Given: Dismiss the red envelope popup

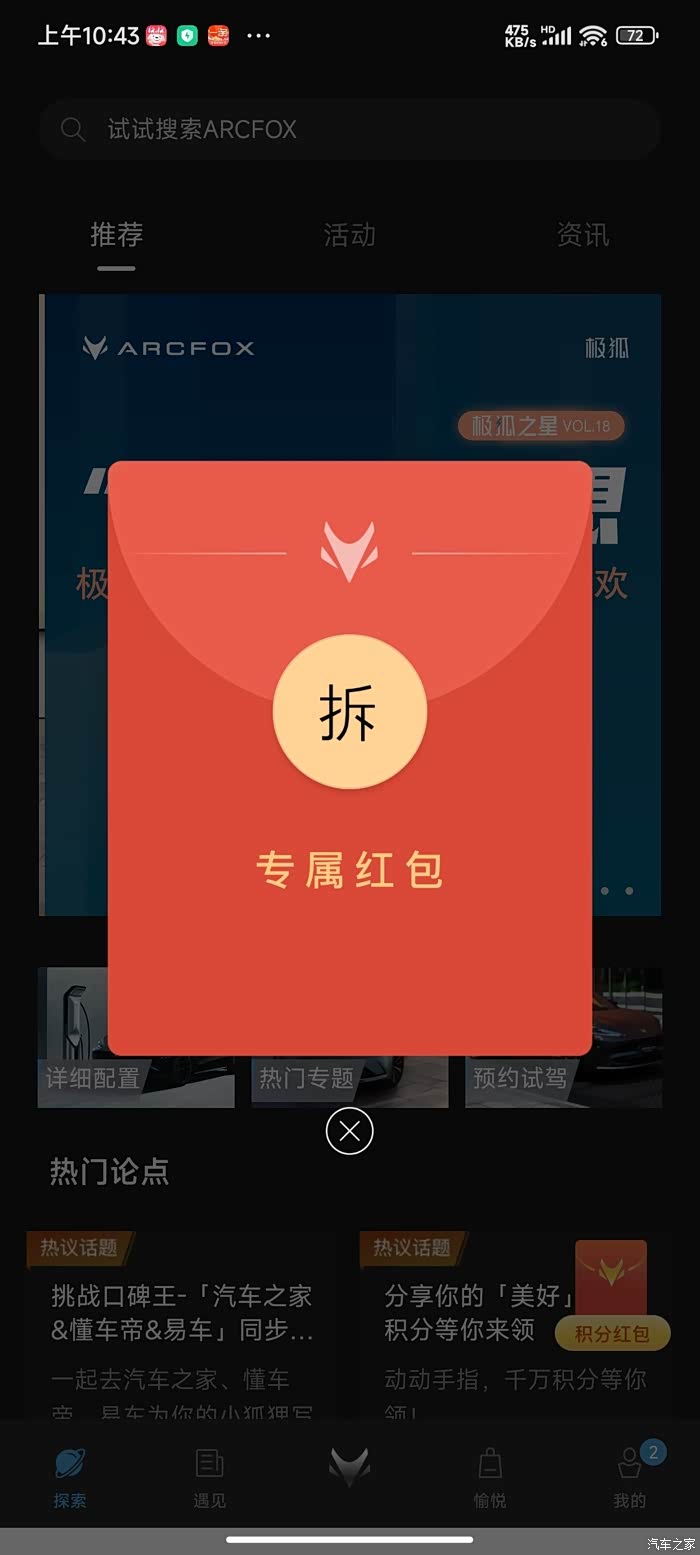Looking at the screenshot, I should 349,1131.
